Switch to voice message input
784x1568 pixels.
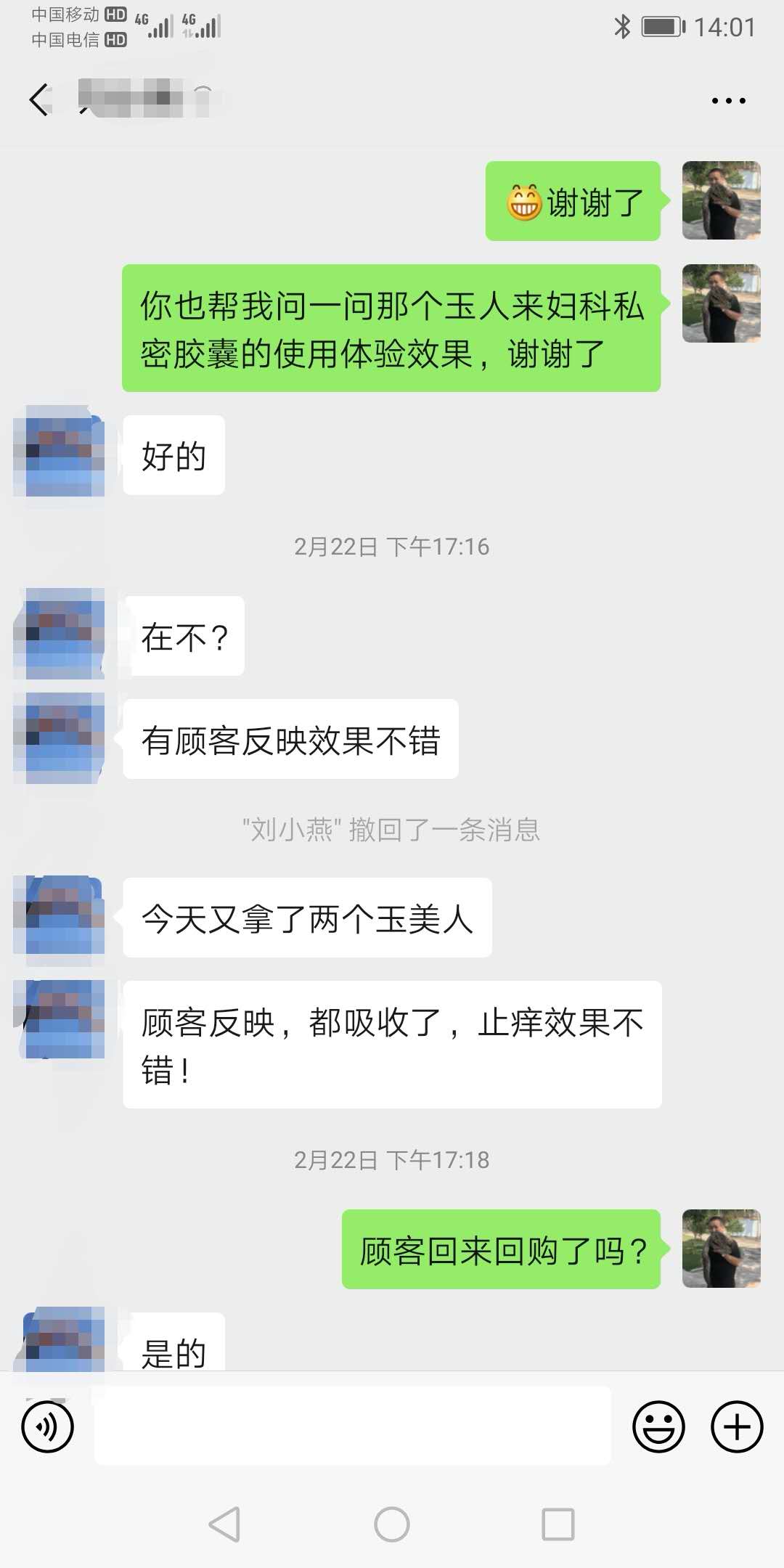click(x=48, y=1427)
